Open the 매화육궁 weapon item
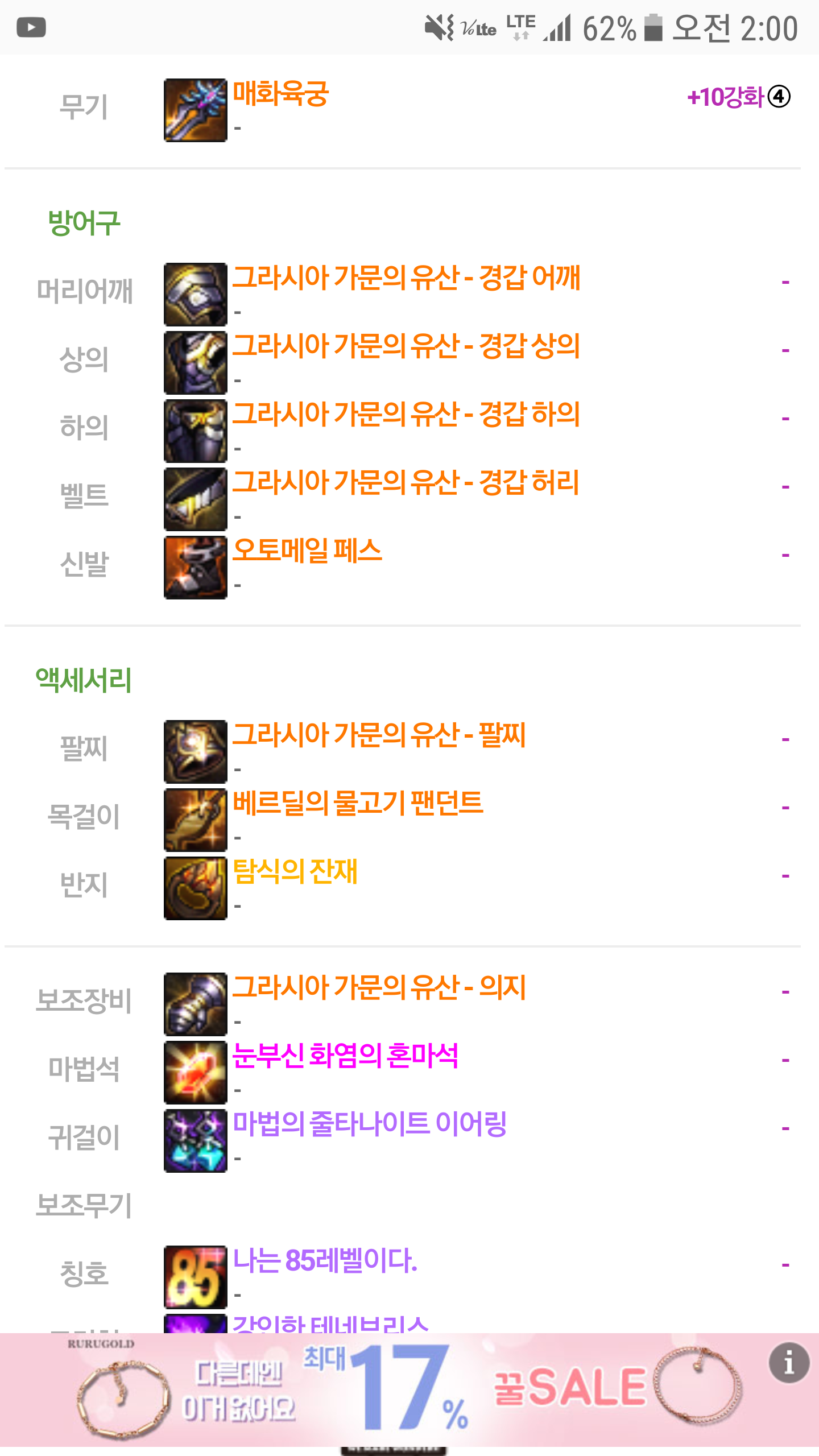The image size is (819, 1456). pos(280,94)
